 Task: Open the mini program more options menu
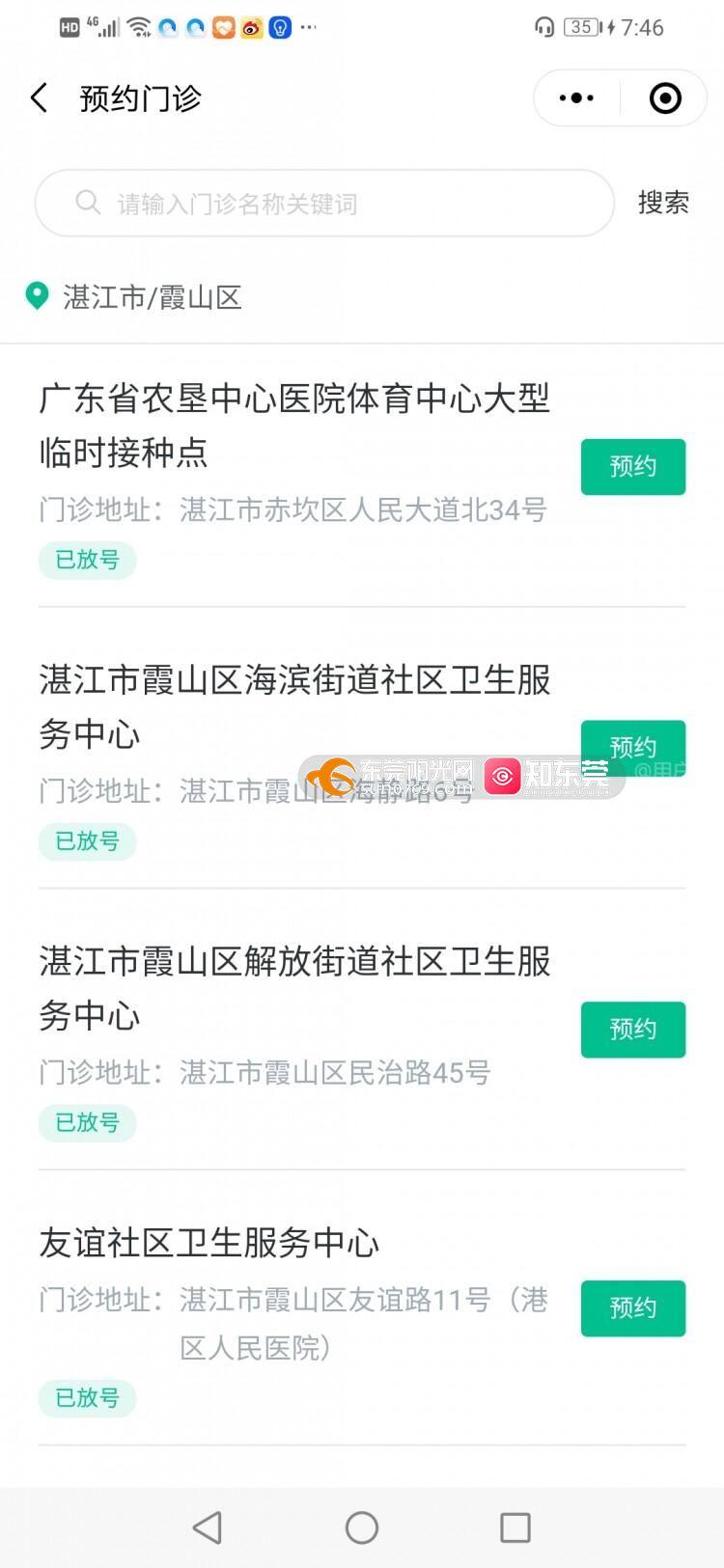576,97
